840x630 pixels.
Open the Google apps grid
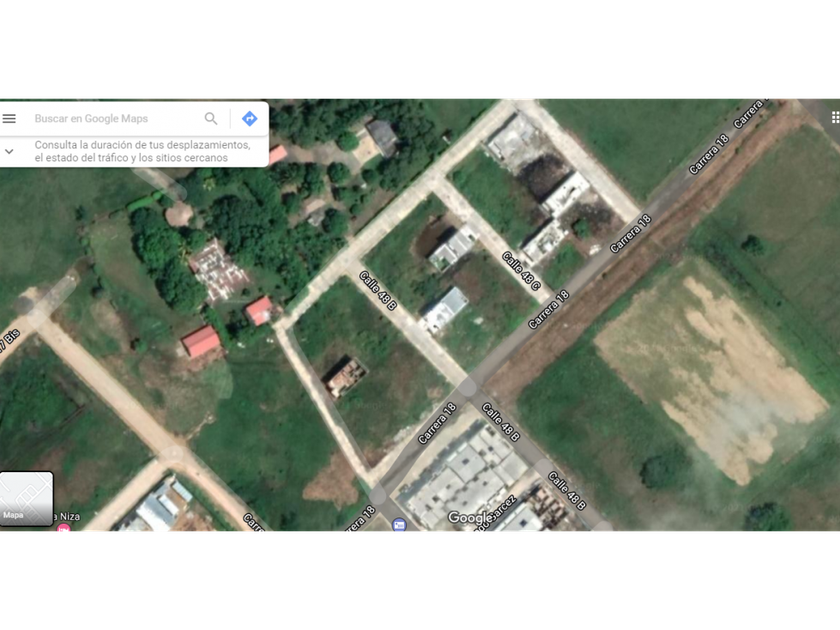click(x=835, y=117)
